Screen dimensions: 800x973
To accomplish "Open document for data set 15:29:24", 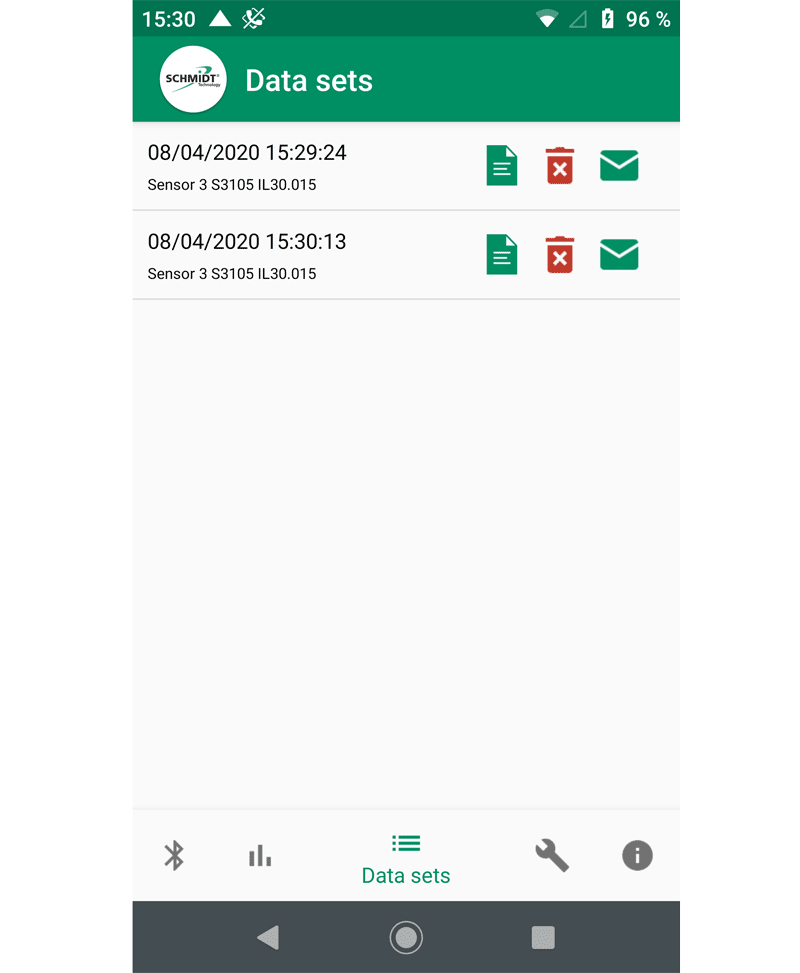I will tap(501, 166).
